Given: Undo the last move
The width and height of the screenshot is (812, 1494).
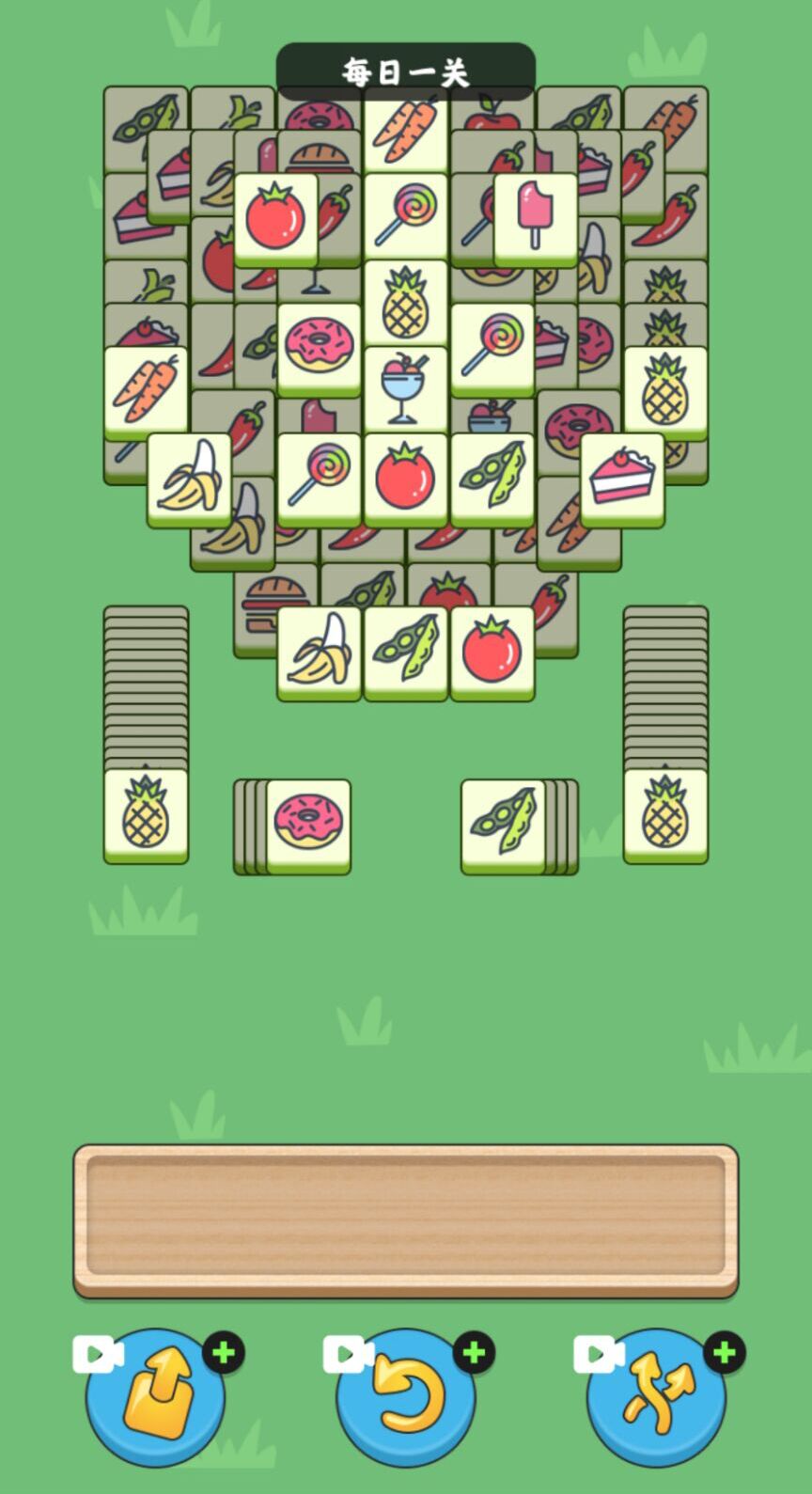Looking at the screenshot, I should [405, 1396].
